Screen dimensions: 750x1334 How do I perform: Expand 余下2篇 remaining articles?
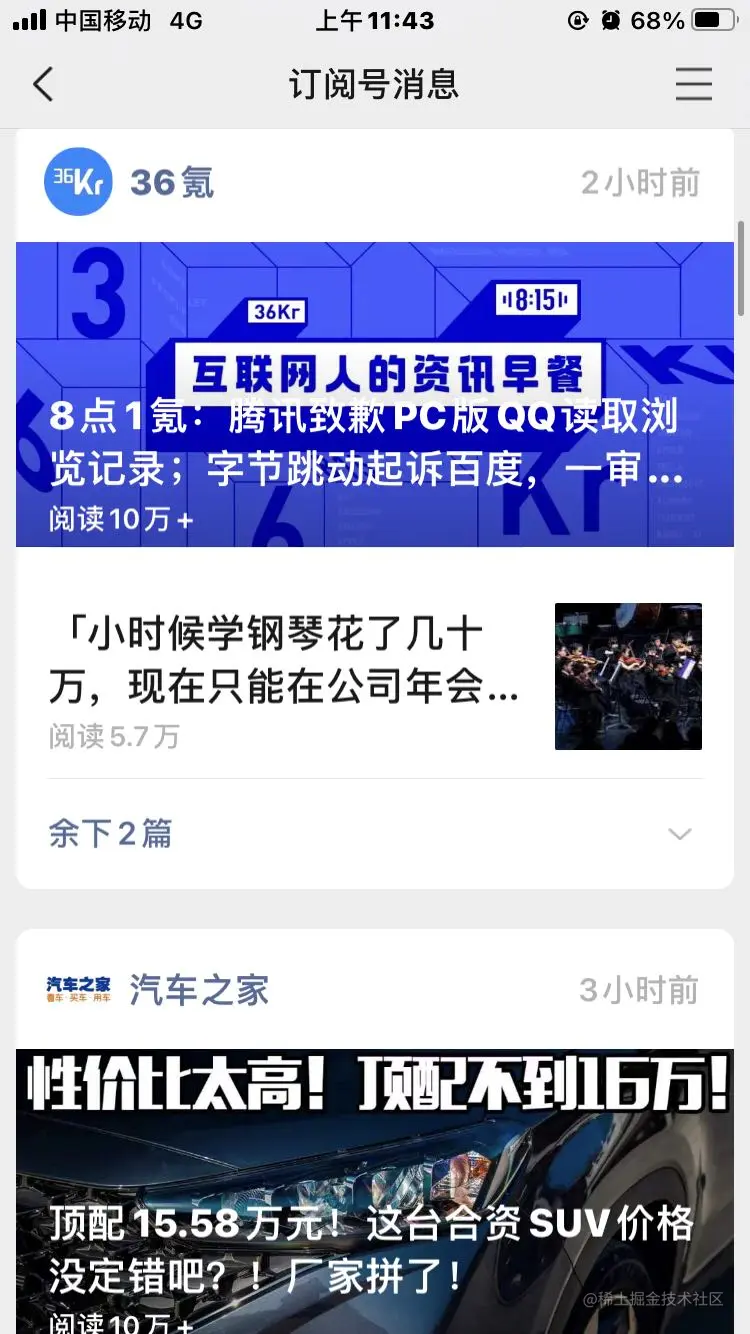[374, 834]
